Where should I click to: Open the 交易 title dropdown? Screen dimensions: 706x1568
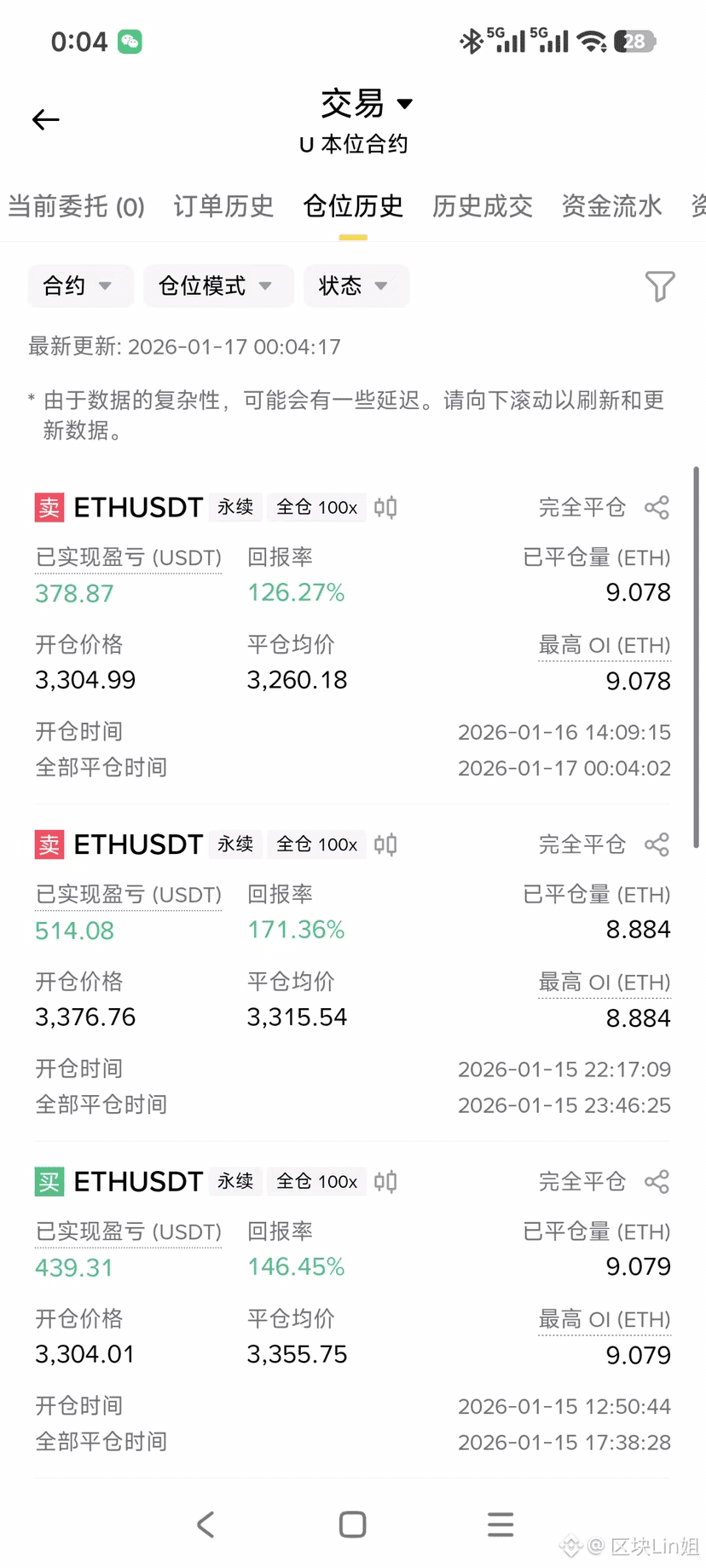click(x=367, y=102)
